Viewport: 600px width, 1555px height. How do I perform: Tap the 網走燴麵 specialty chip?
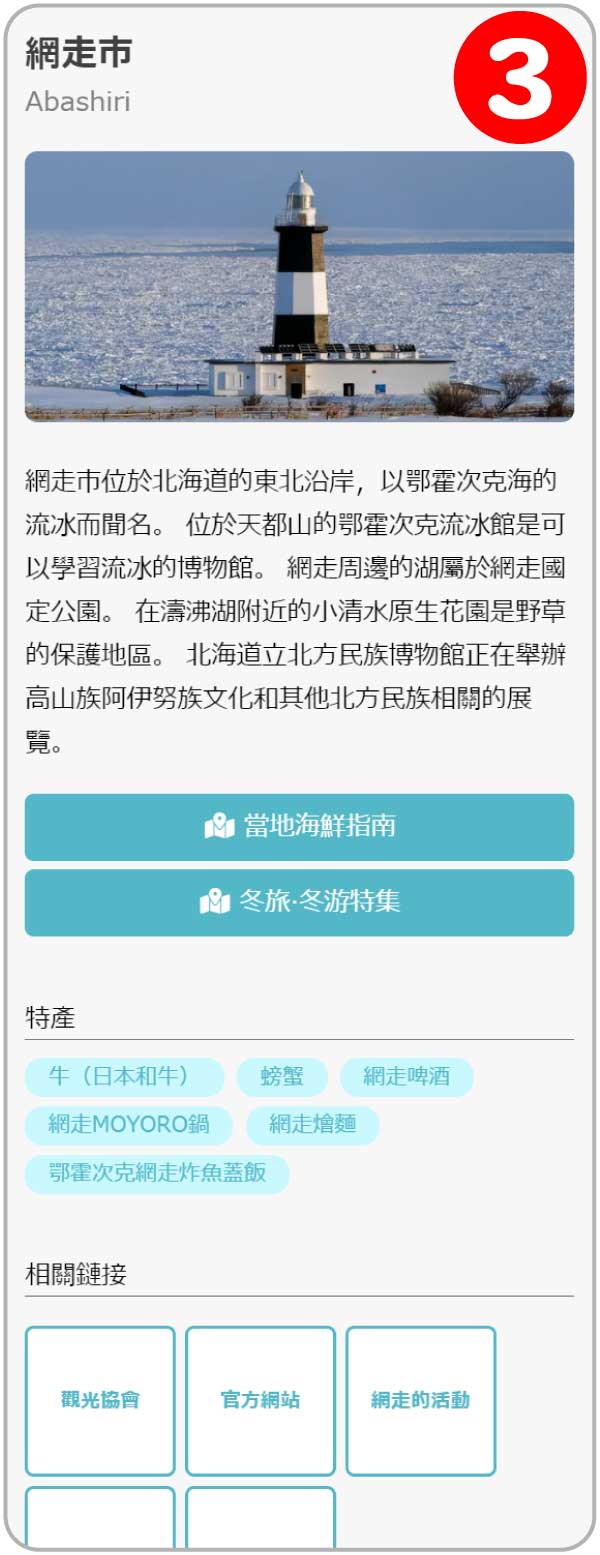coord(312,1125)
